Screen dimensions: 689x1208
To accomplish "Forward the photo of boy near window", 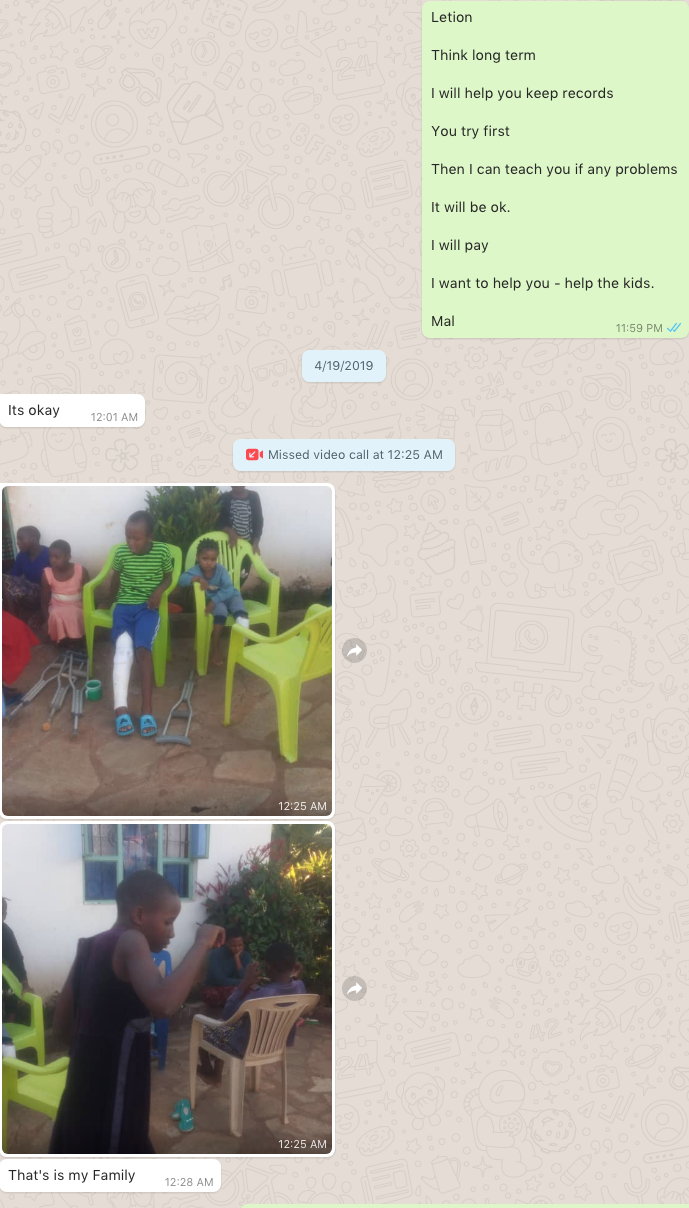I will click(354, 989).
